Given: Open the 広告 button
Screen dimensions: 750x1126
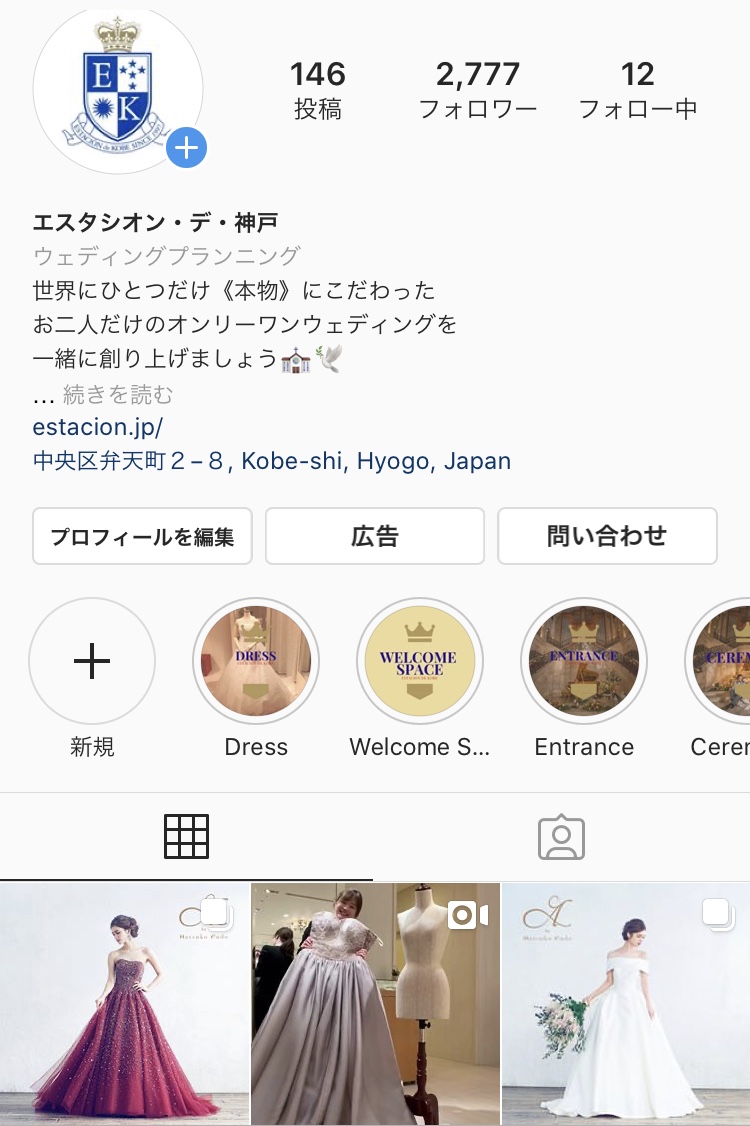Looking at the screenshot, I should click(x=374, y=536).
